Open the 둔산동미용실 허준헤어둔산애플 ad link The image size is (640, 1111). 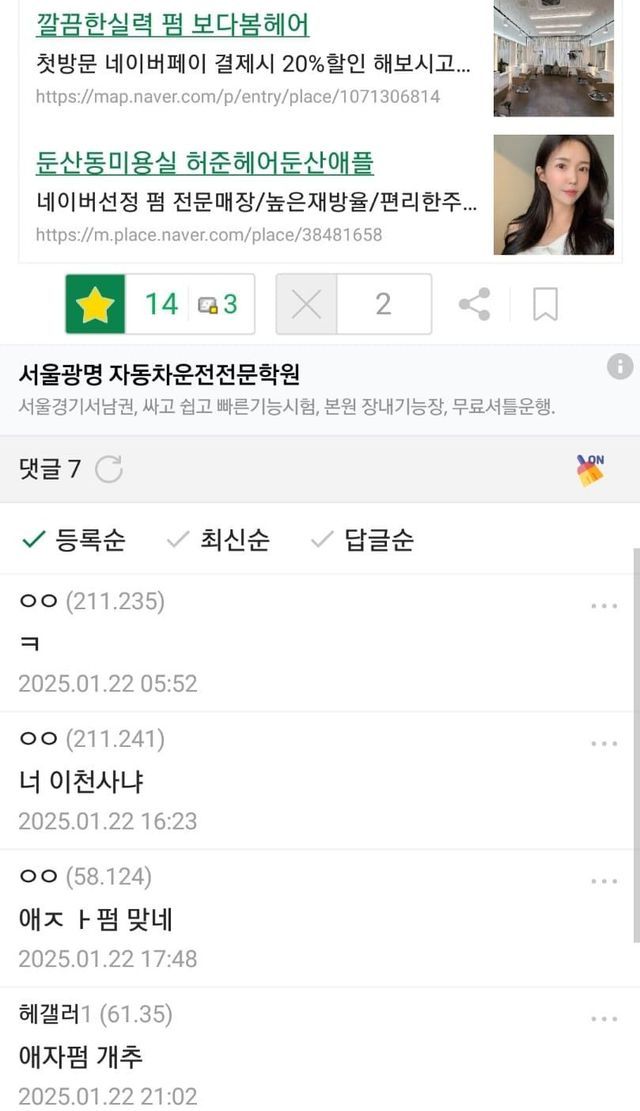[x=204, y=163]
